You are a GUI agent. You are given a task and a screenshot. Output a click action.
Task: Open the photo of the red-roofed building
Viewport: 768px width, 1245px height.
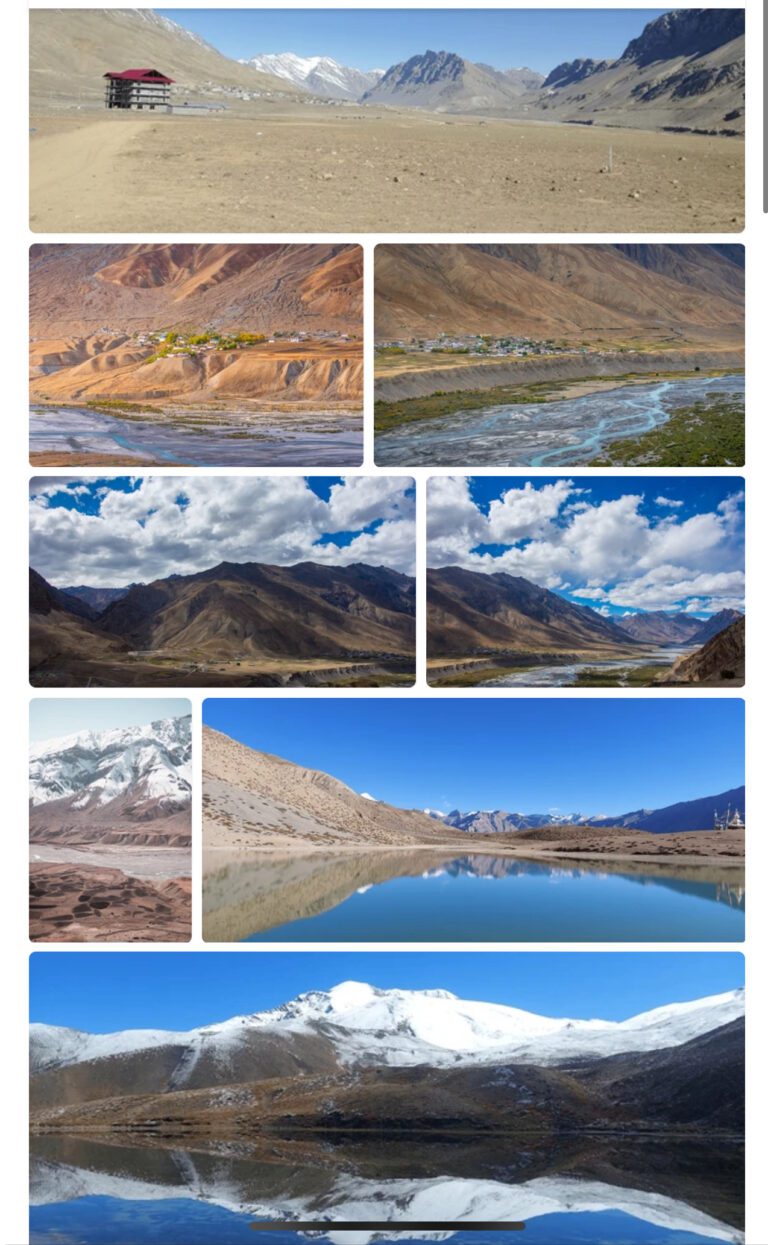386,120
